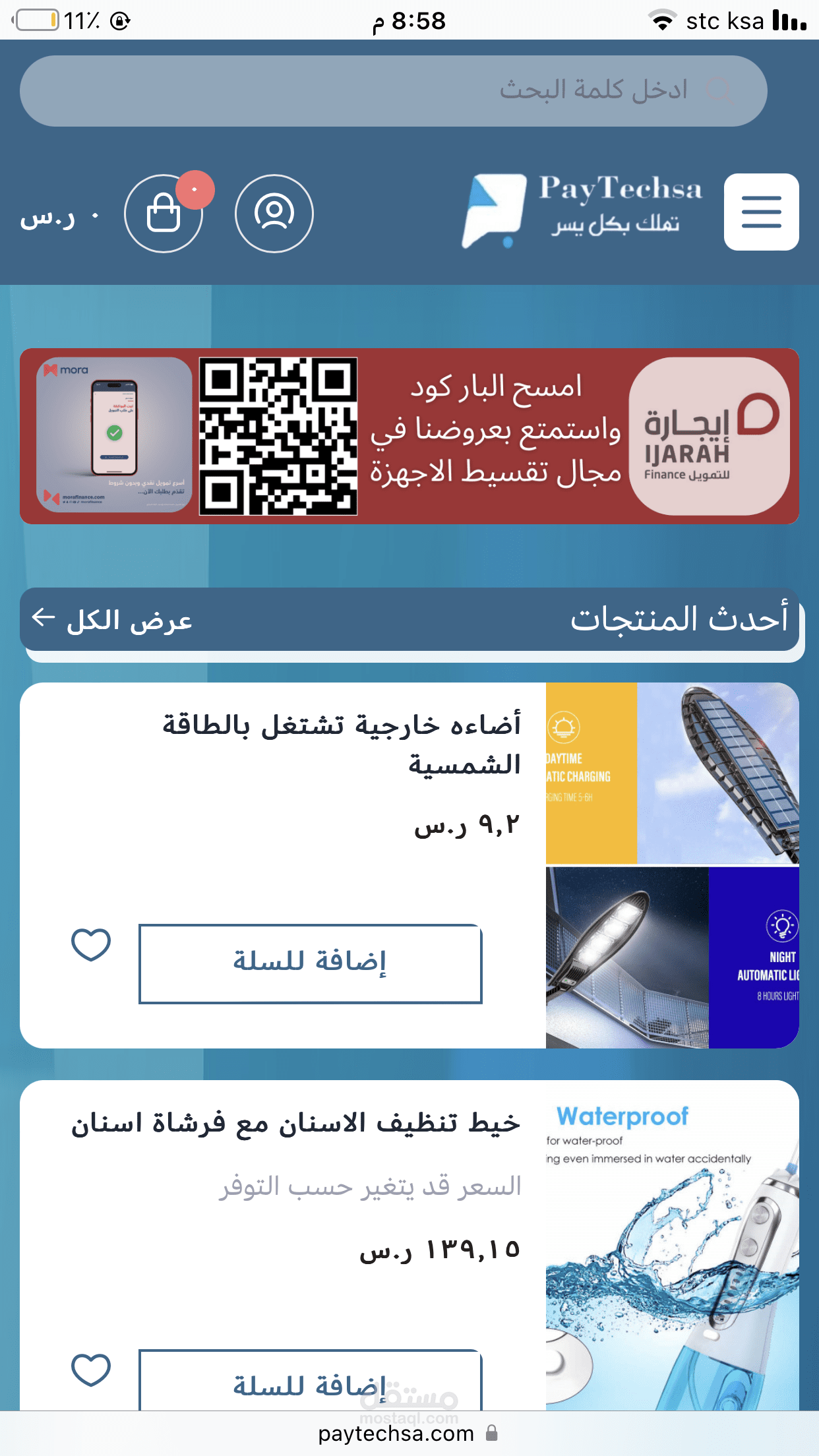Add the solar outdoor light to cart
Screen dimensions: 819x1456
pyautogui.click(x=311, y=963)
